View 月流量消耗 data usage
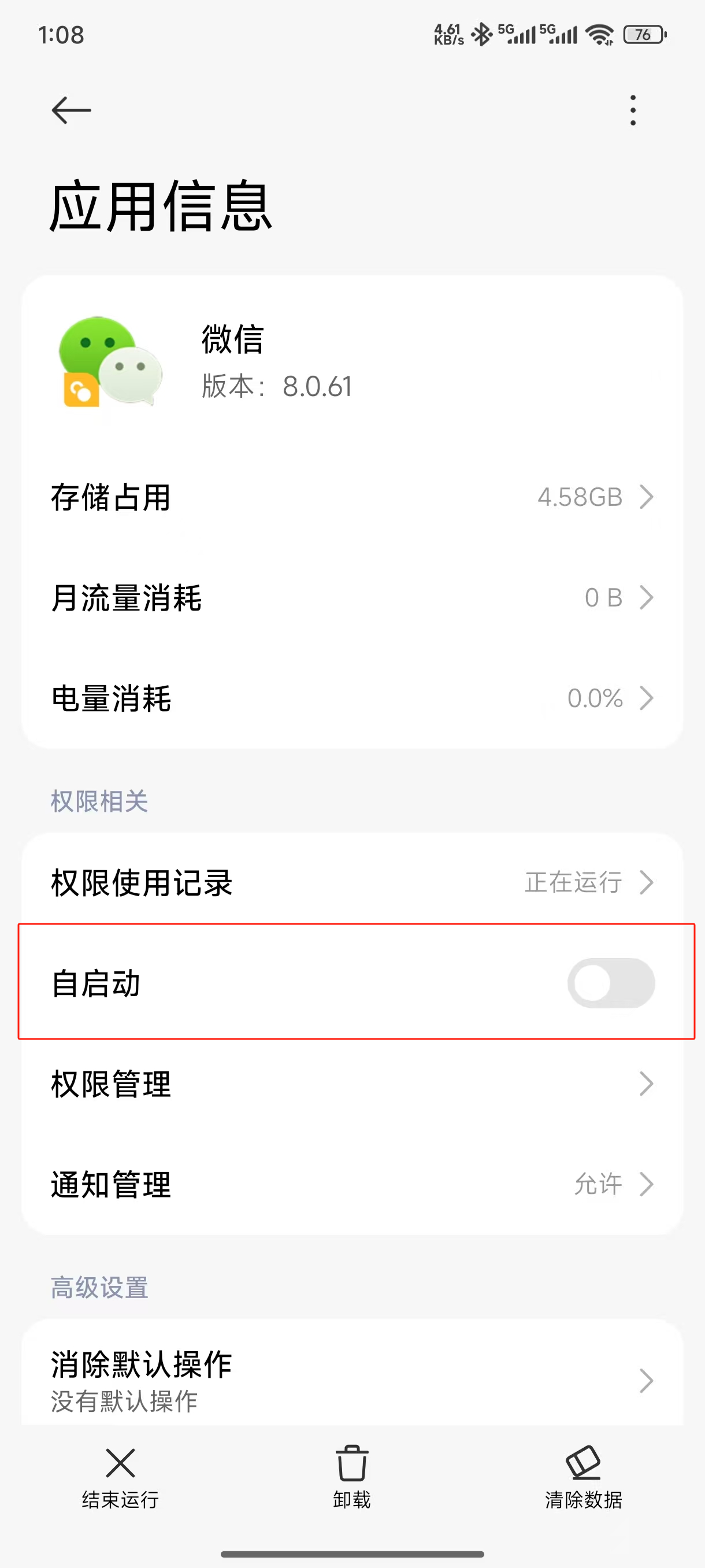 tap(352, 597)
